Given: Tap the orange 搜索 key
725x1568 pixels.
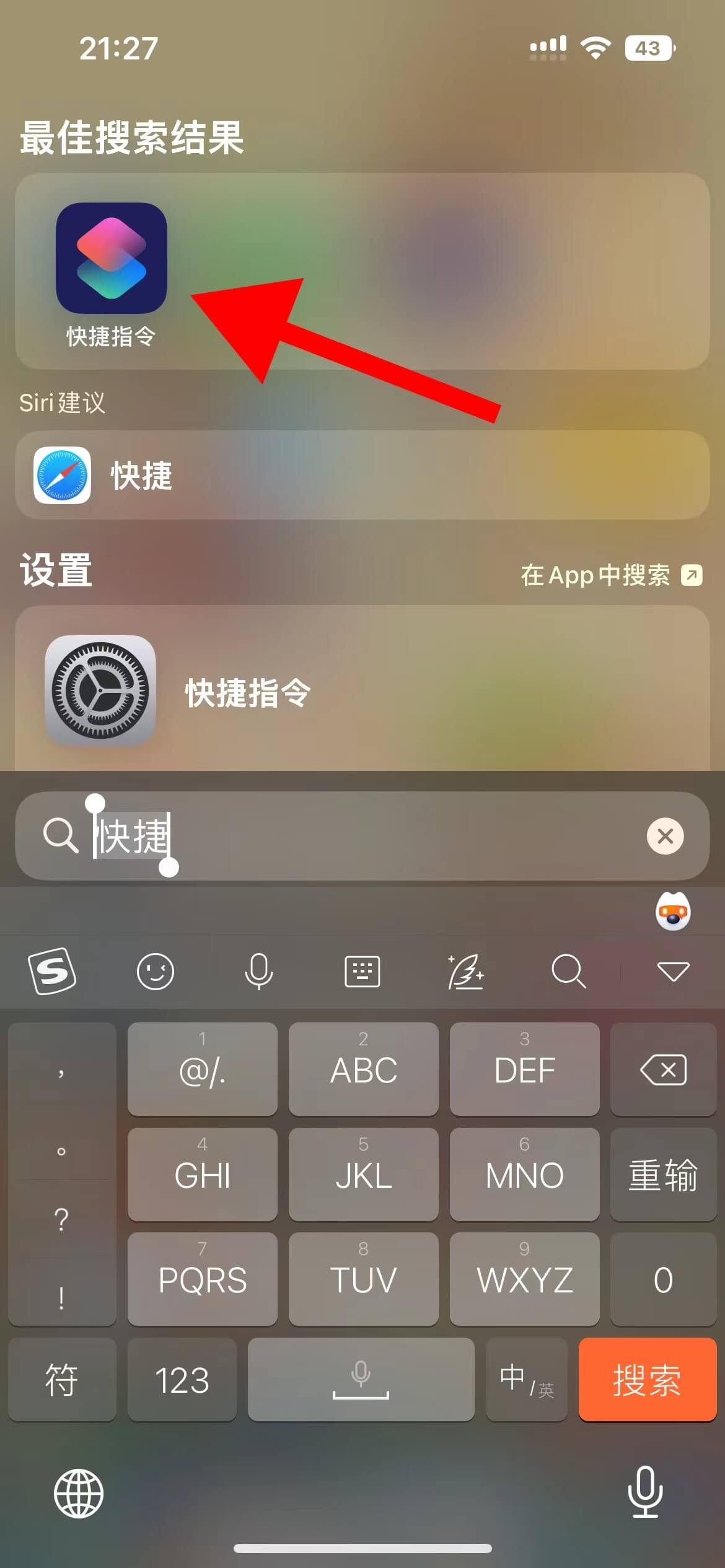Looking at the screenshot, I should 647,1380.
